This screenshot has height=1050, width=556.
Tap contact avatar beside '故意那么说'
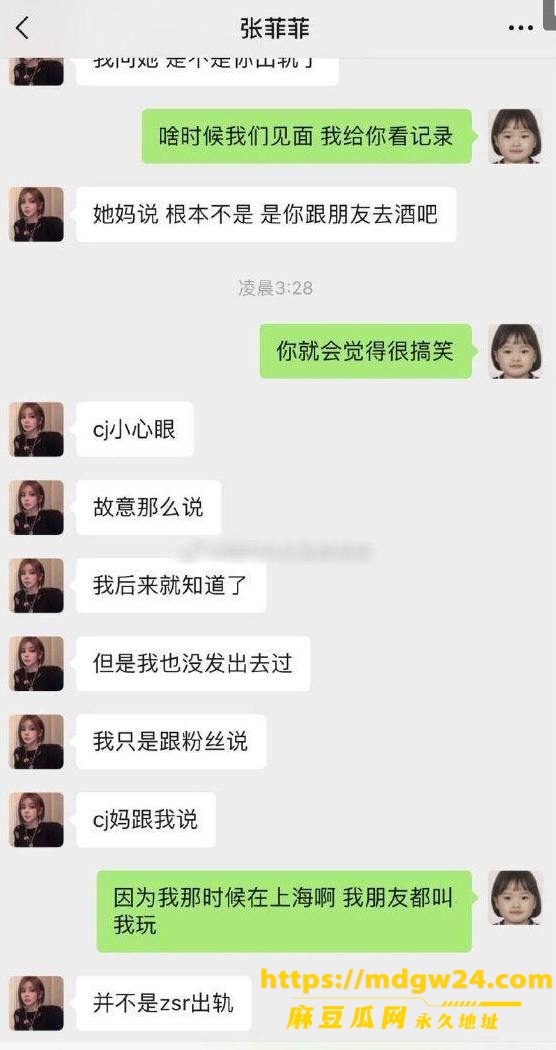pyautogui.click(x=36, y=508)
